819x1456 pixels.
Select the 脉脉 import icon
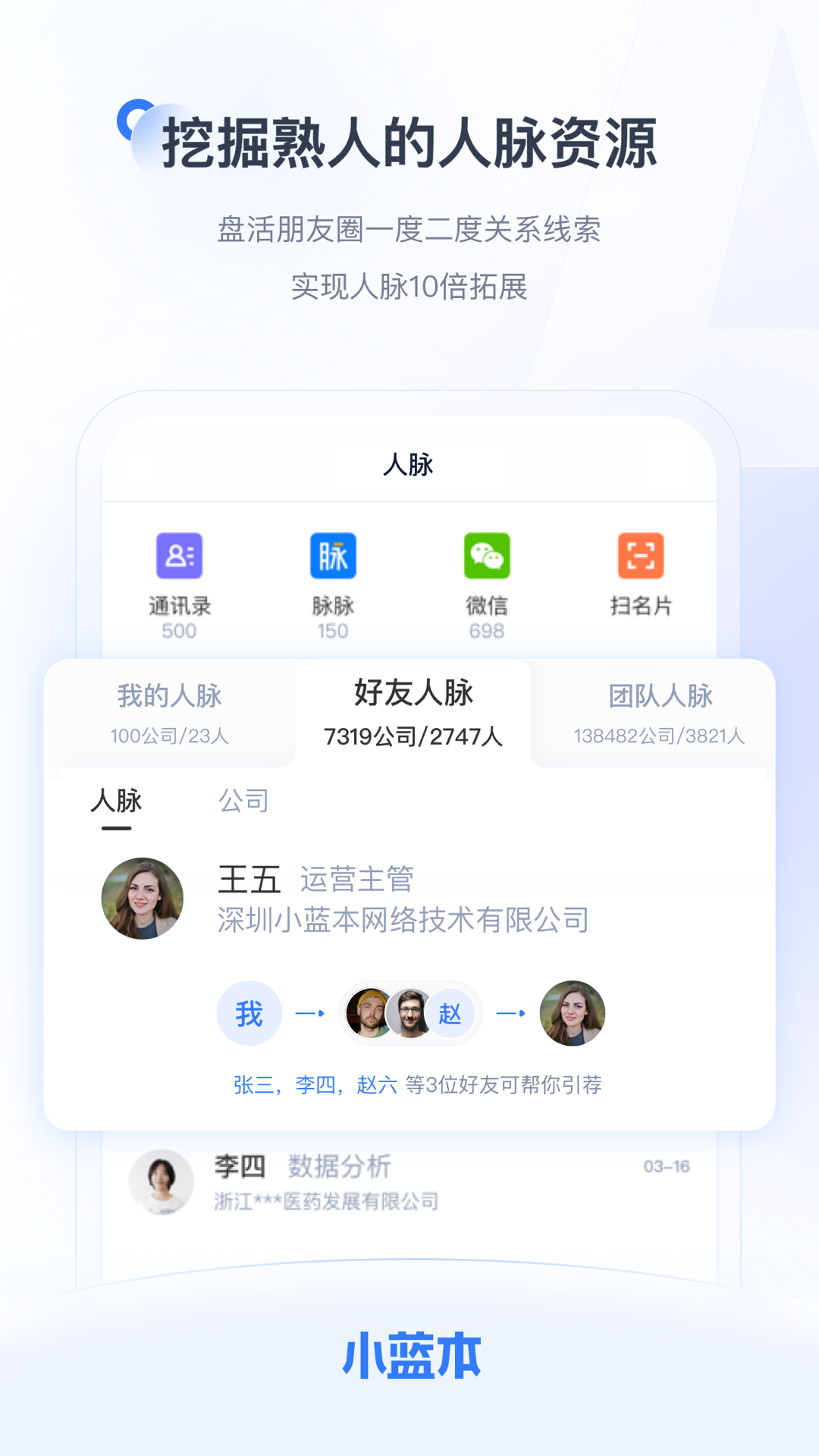click(x=332, y=555)
